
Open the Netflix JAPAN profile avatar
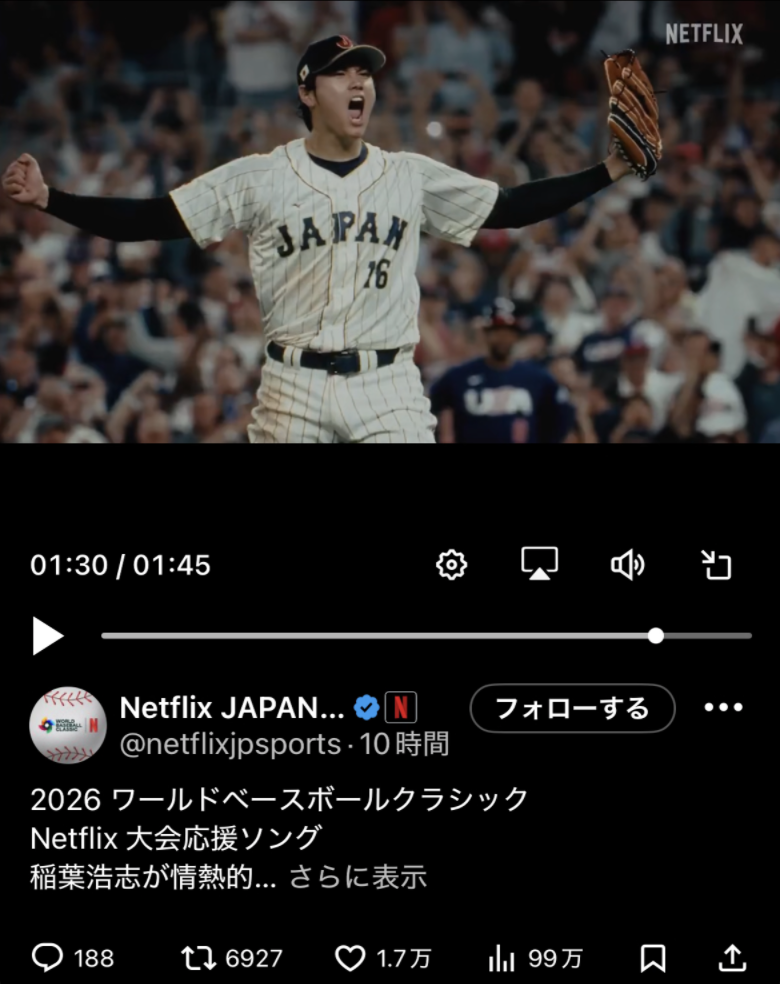coord(68,725)
